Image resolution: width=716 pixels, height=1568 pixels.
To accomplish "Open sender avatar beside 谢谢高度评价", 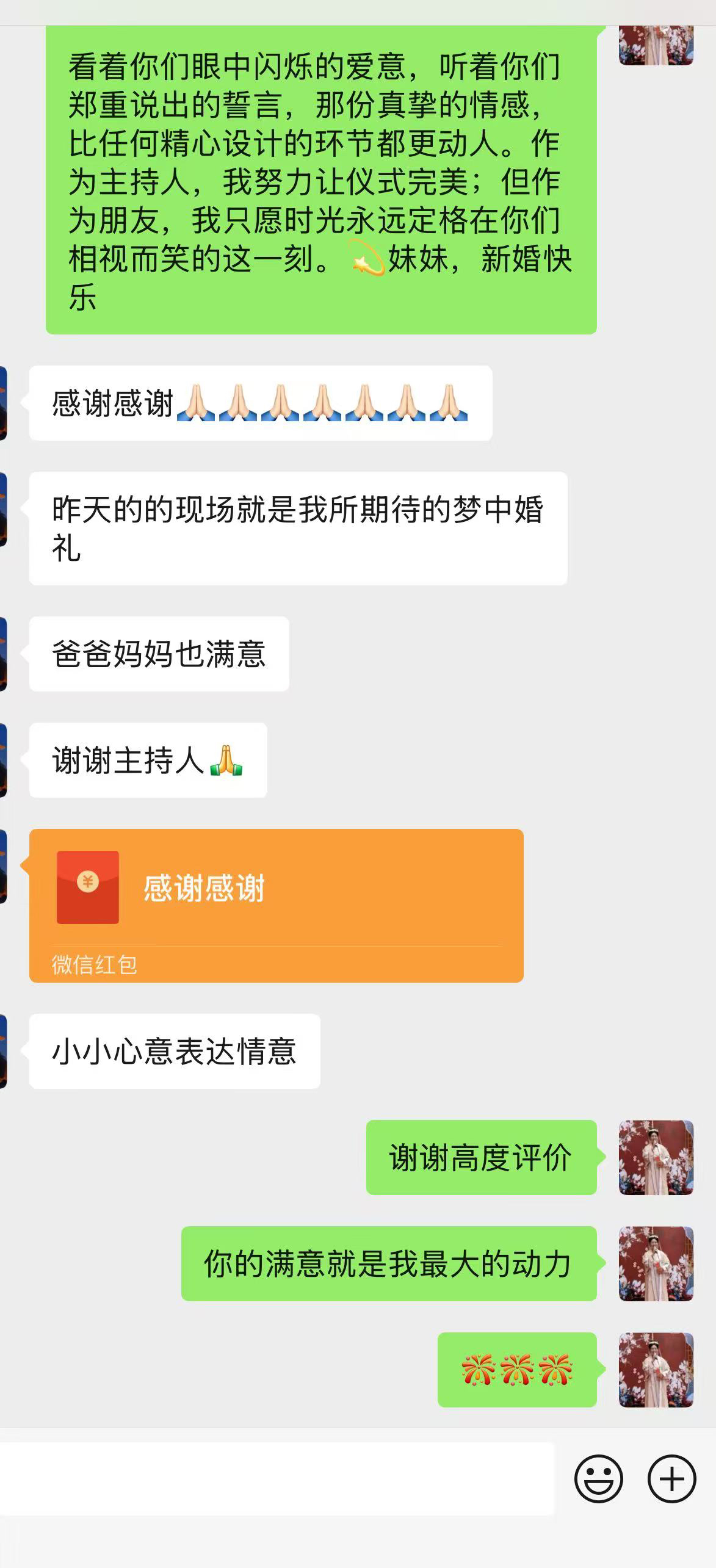I will [x=656, y=1157].
